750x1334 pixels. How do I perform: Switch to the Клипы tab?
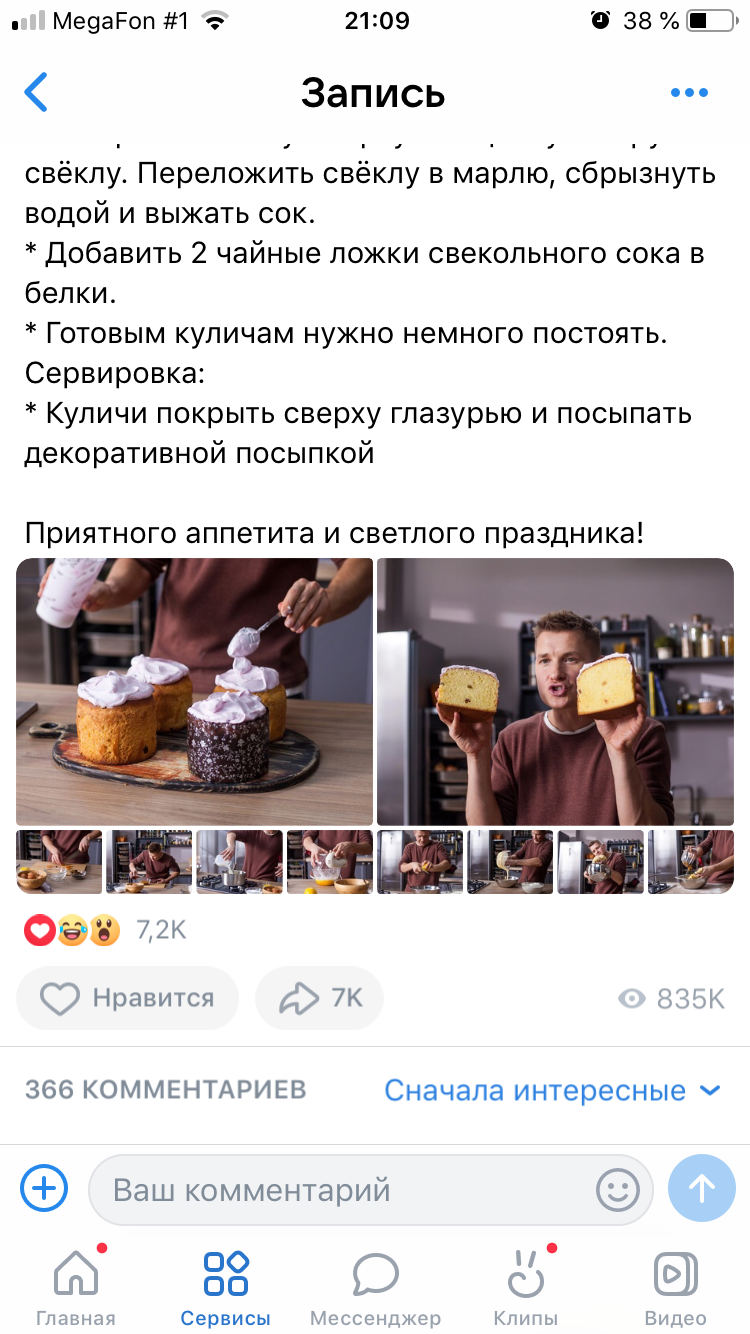point(526,1288)
